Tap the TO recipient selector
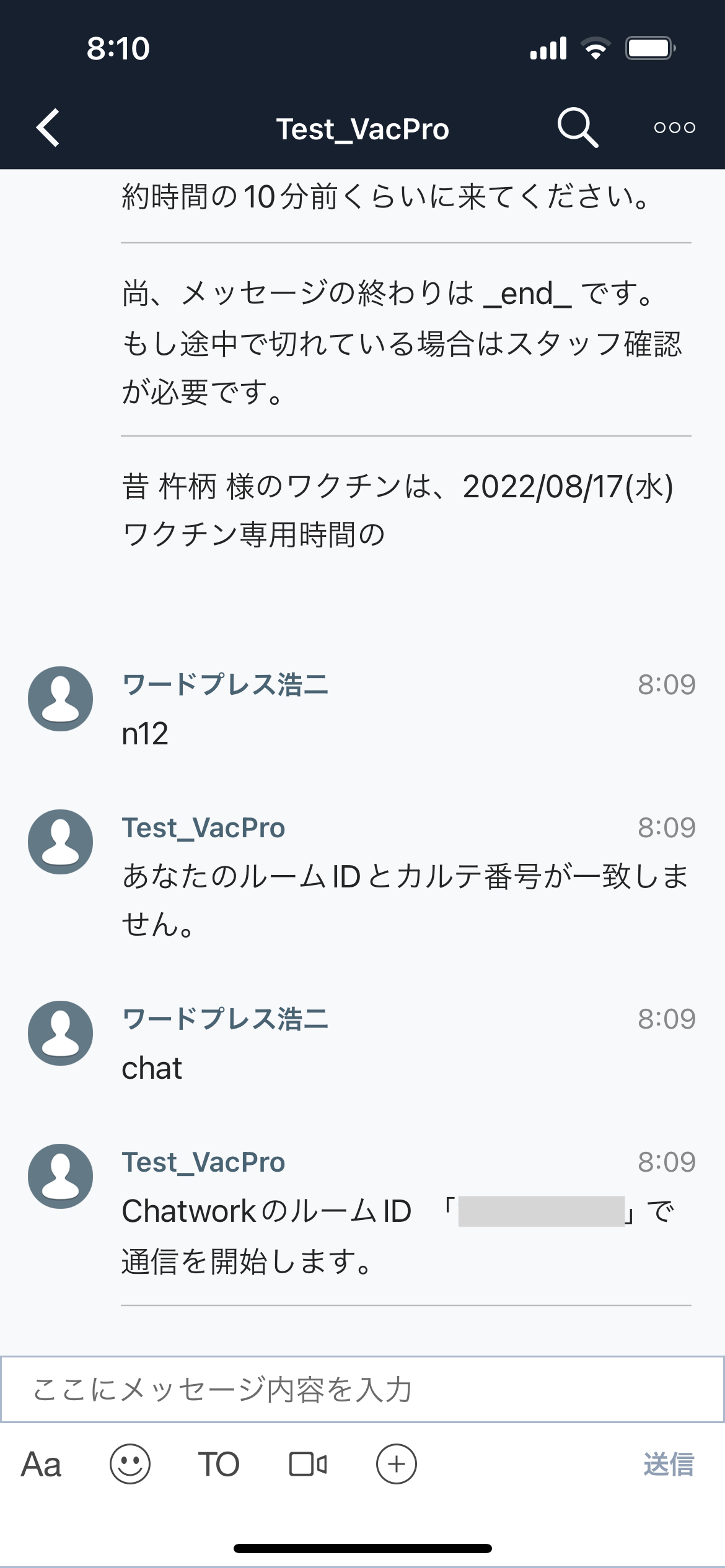Image resolution: width=725 pixels, height=1568 pixels. coord(219,1465)
